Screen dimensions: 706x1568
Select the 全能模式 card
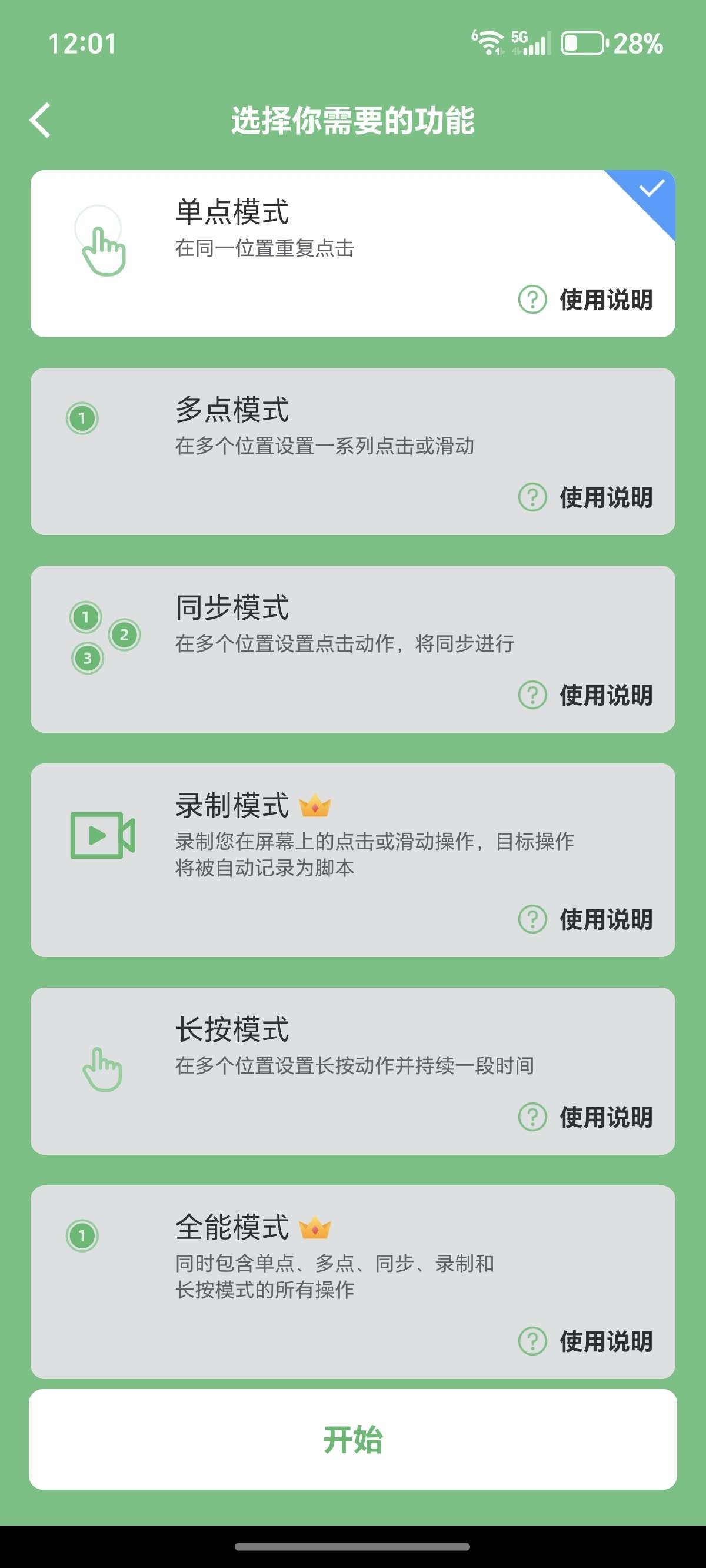click(352, 1282)
